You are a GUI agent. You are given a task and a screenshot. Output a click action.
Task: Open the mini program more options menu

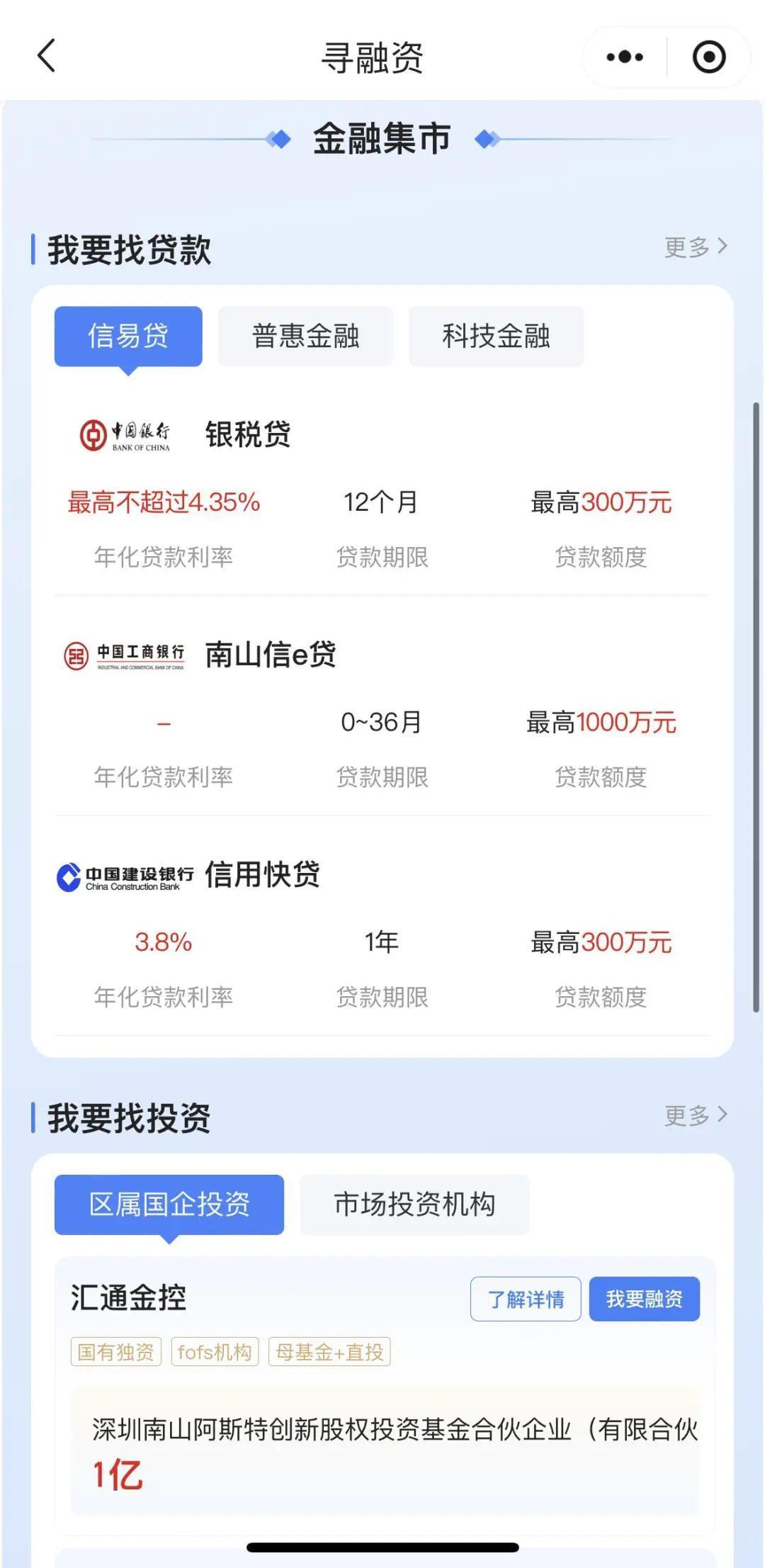coord(625,57)
